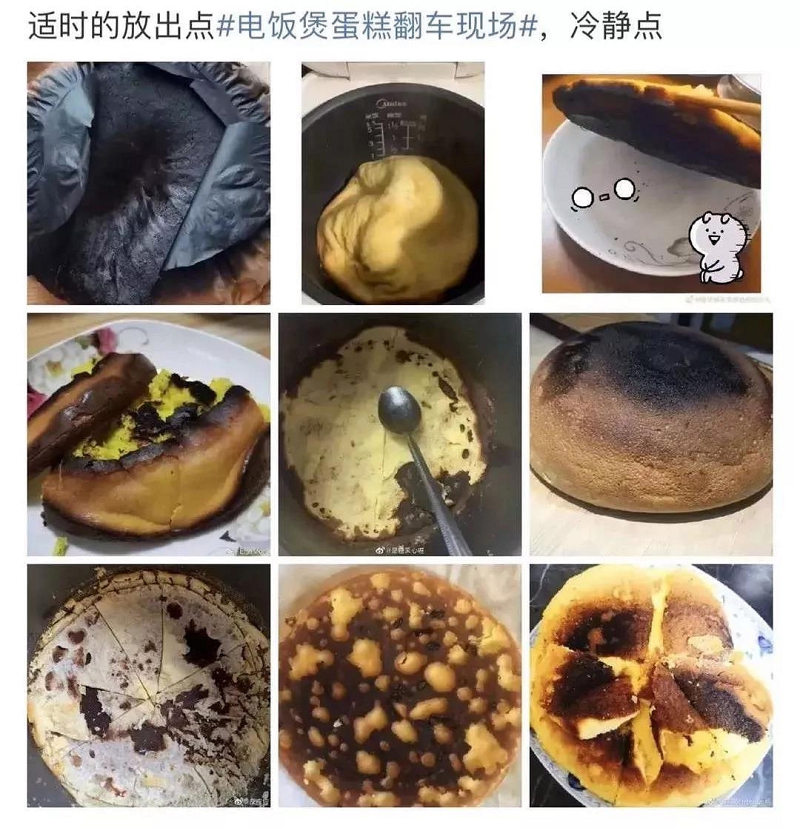Enlarge the photo of yellow lumps in brown liquid
800x828 pixels.
point(399,686)
